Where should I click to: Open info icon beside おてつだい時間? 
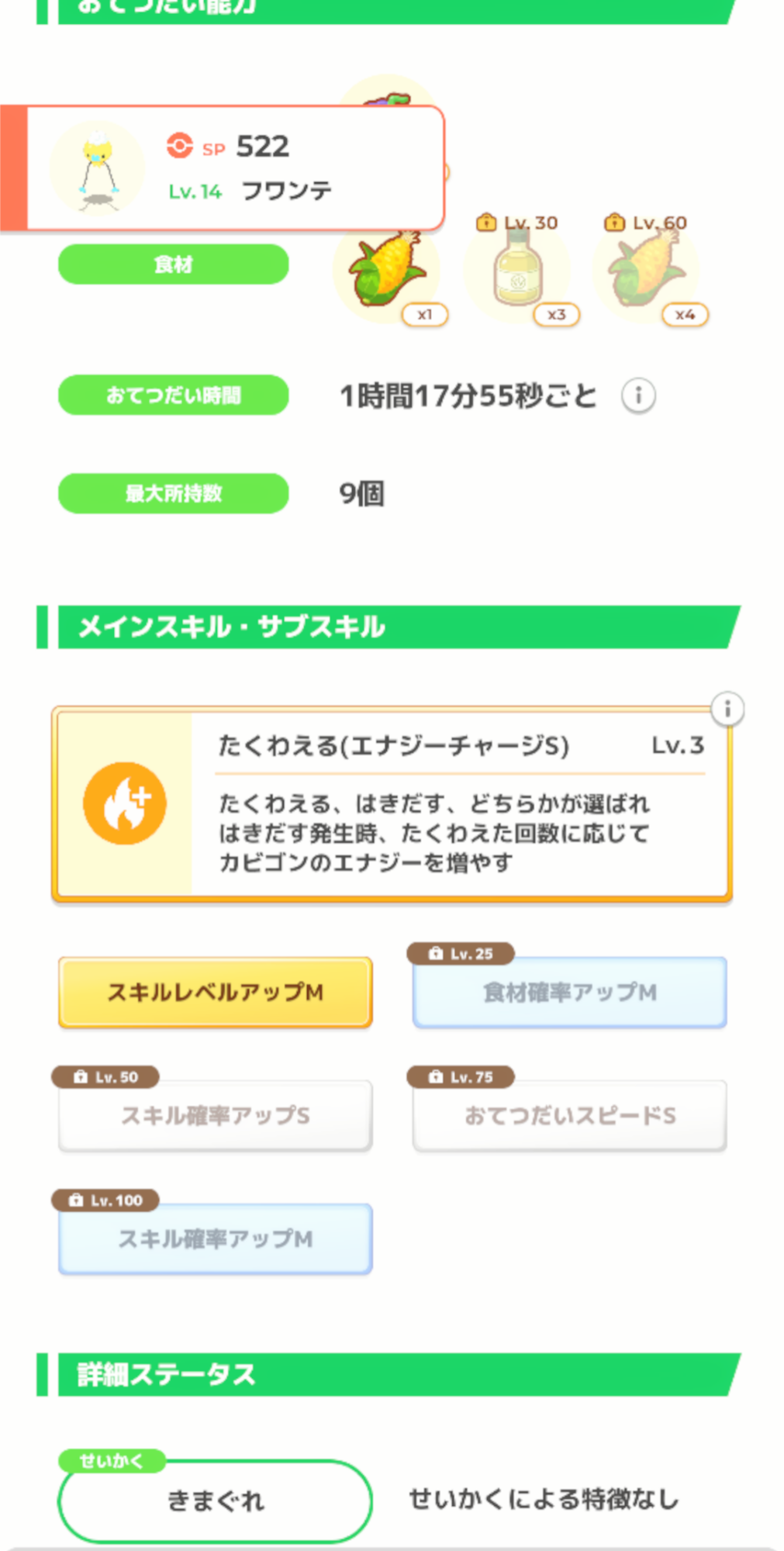pyautogui.click(x=638, y=396)
